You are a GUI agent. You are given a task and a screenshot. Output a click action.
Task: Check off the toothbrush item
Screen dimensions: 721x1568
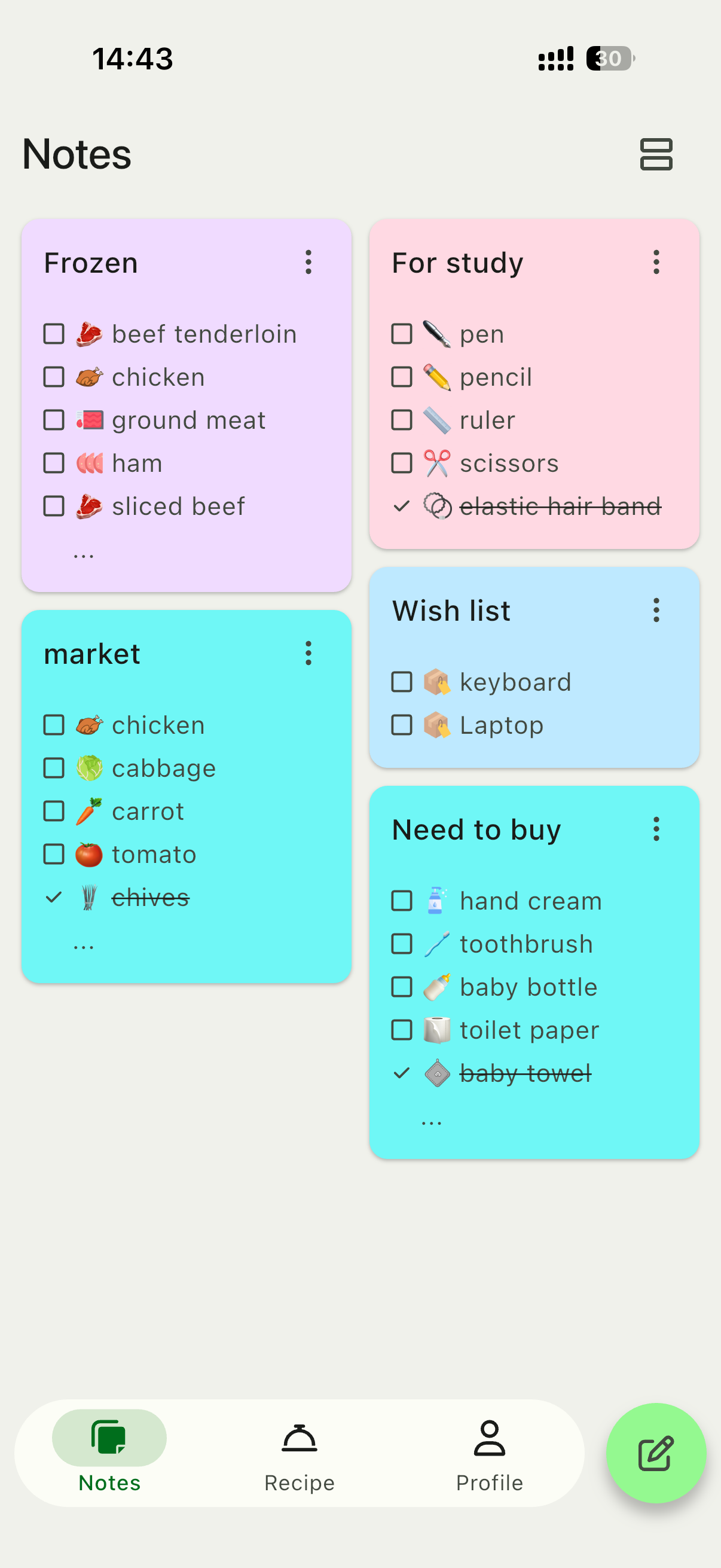point(402,944)
